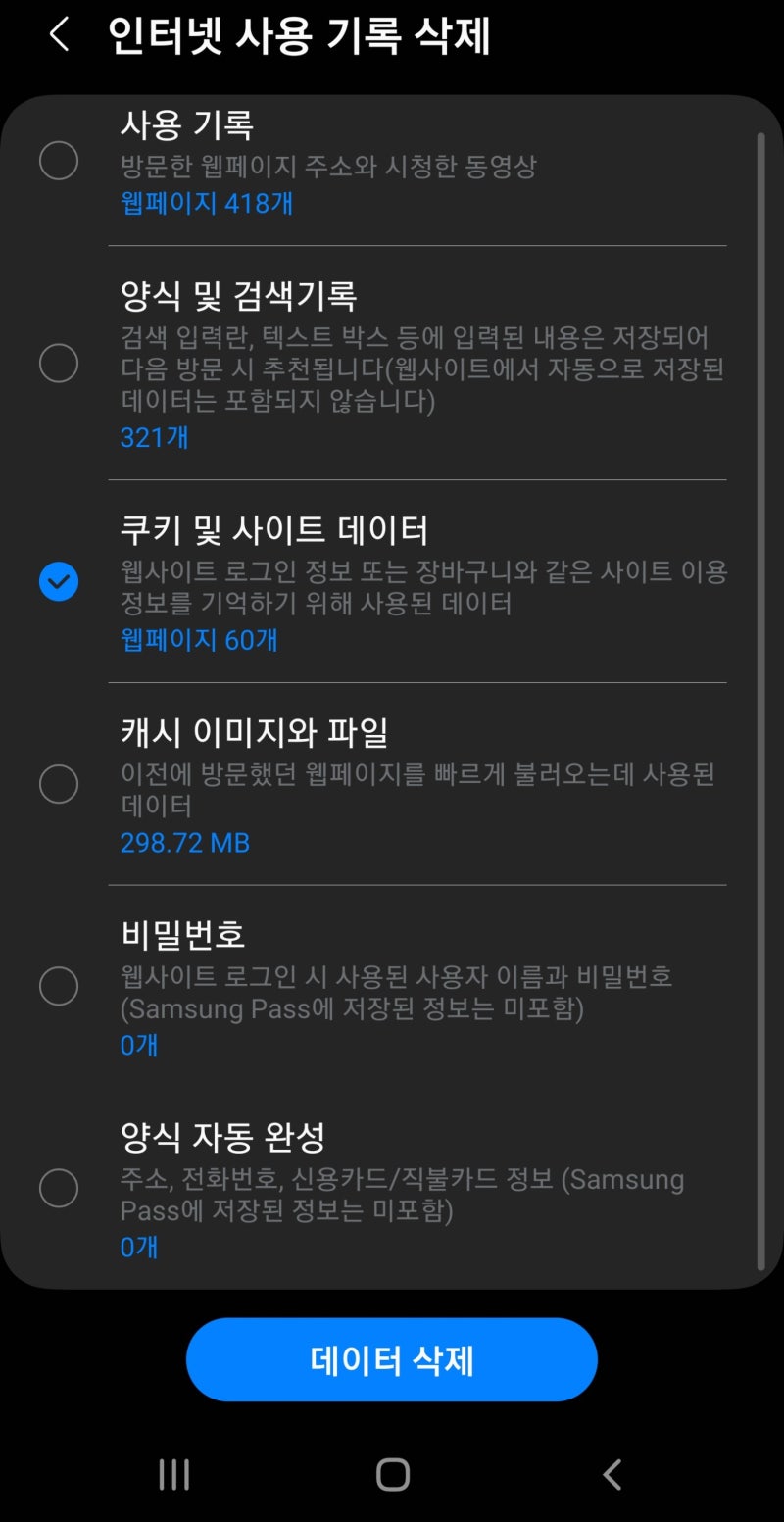Enable 양식 및 검색기록 for deletion

59,365
